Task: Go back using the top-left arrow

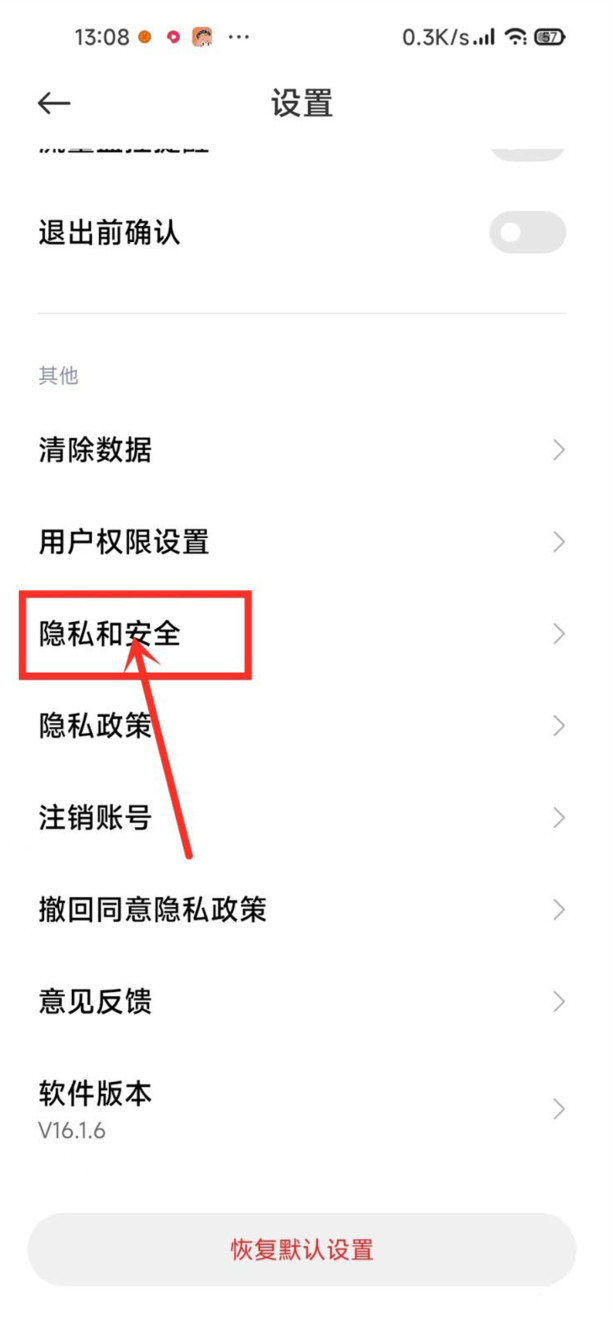Action: (54, 103)
